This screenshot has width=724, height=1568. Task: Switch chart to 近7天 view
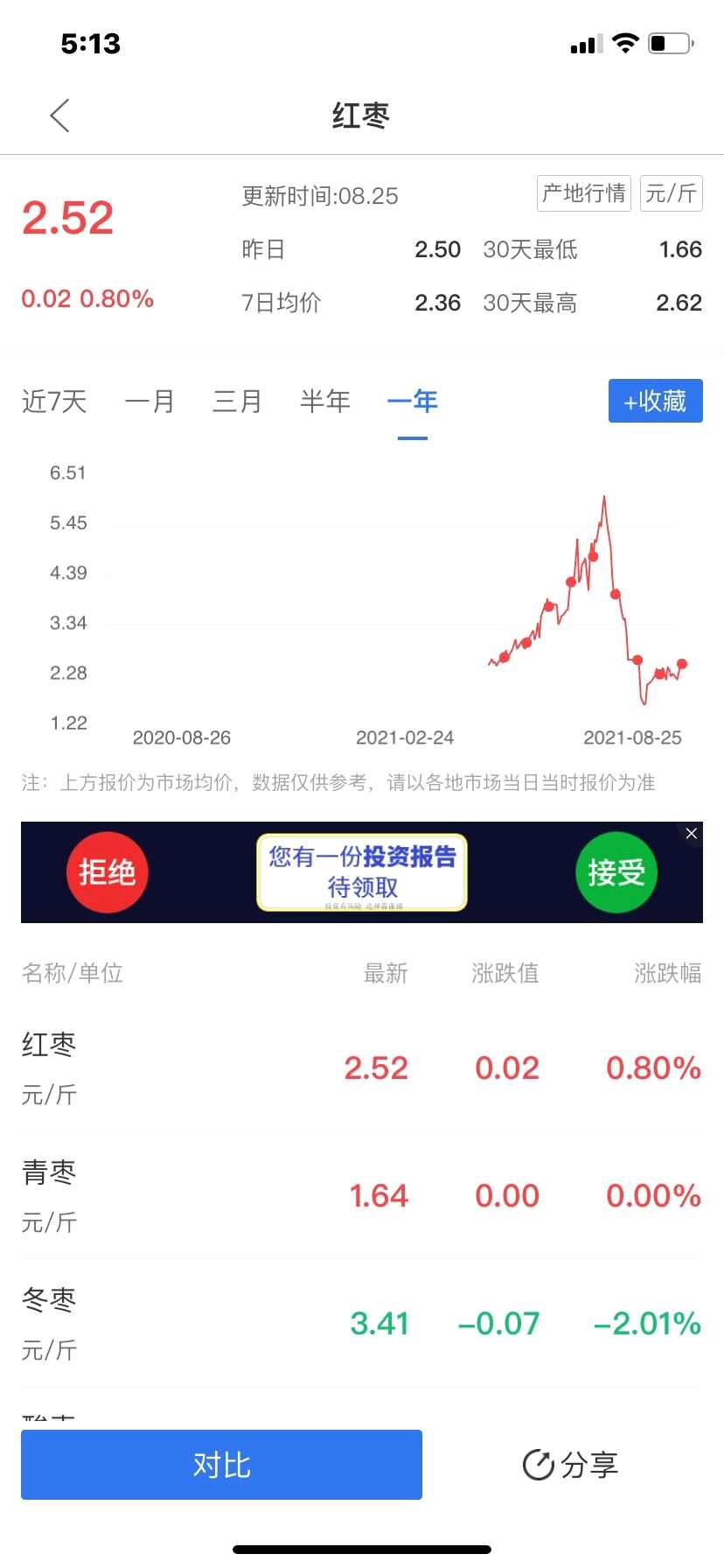(53, 401)
